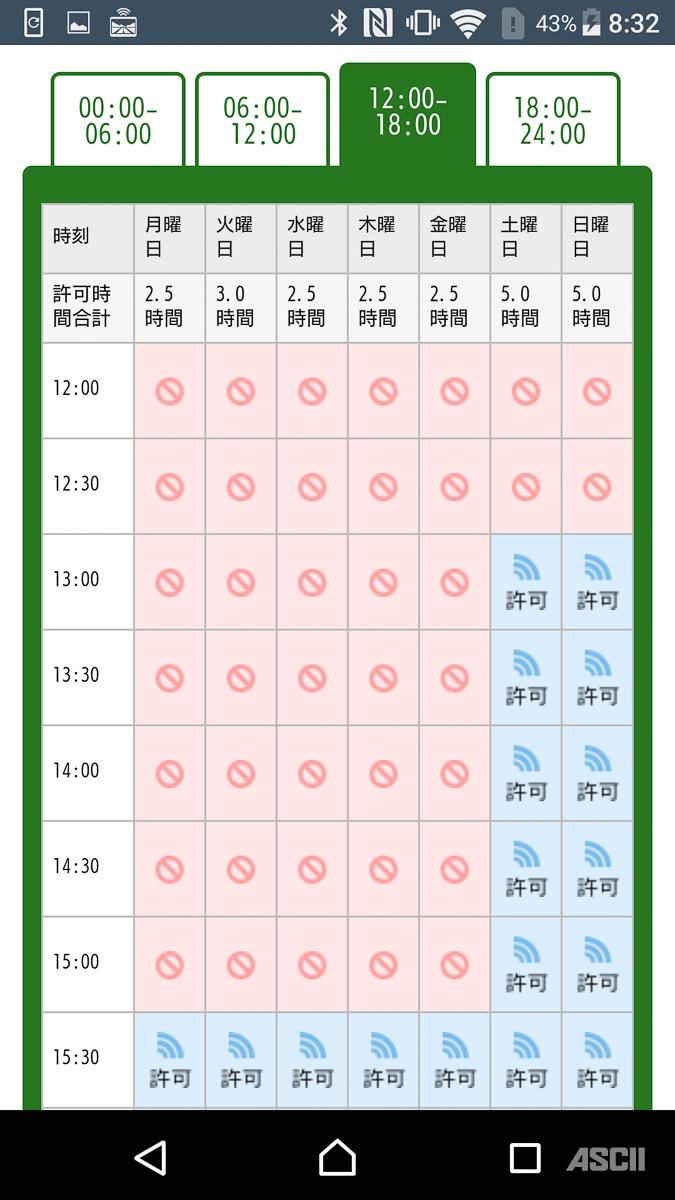Screen dimensions: 675x1200
Task: Switch to the 00:00-06:00 tab
Action: coord(118,121)
